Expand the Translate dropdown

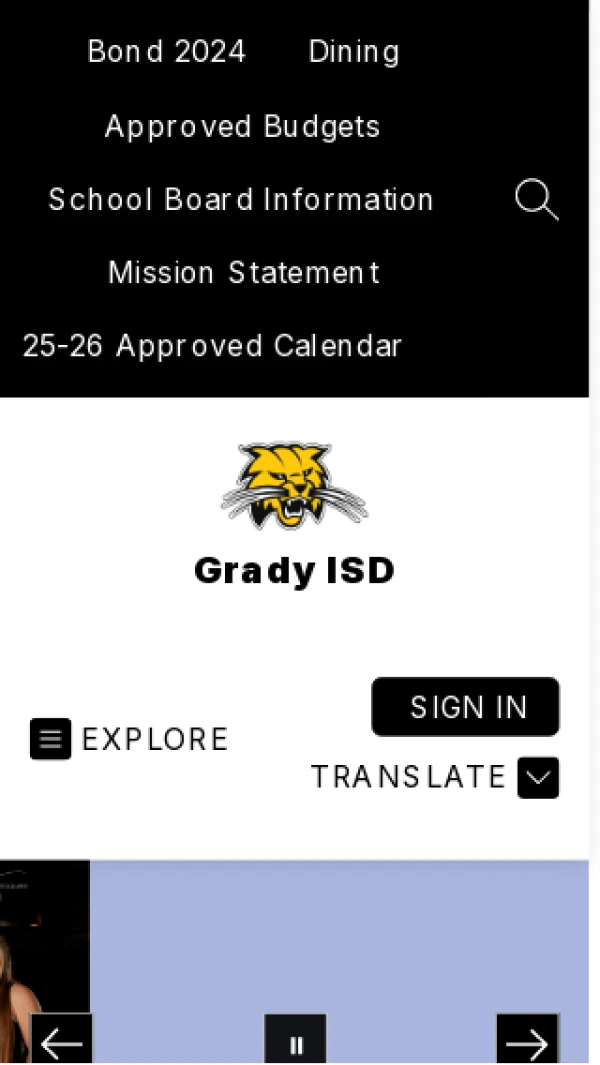[x=537, y=777]
